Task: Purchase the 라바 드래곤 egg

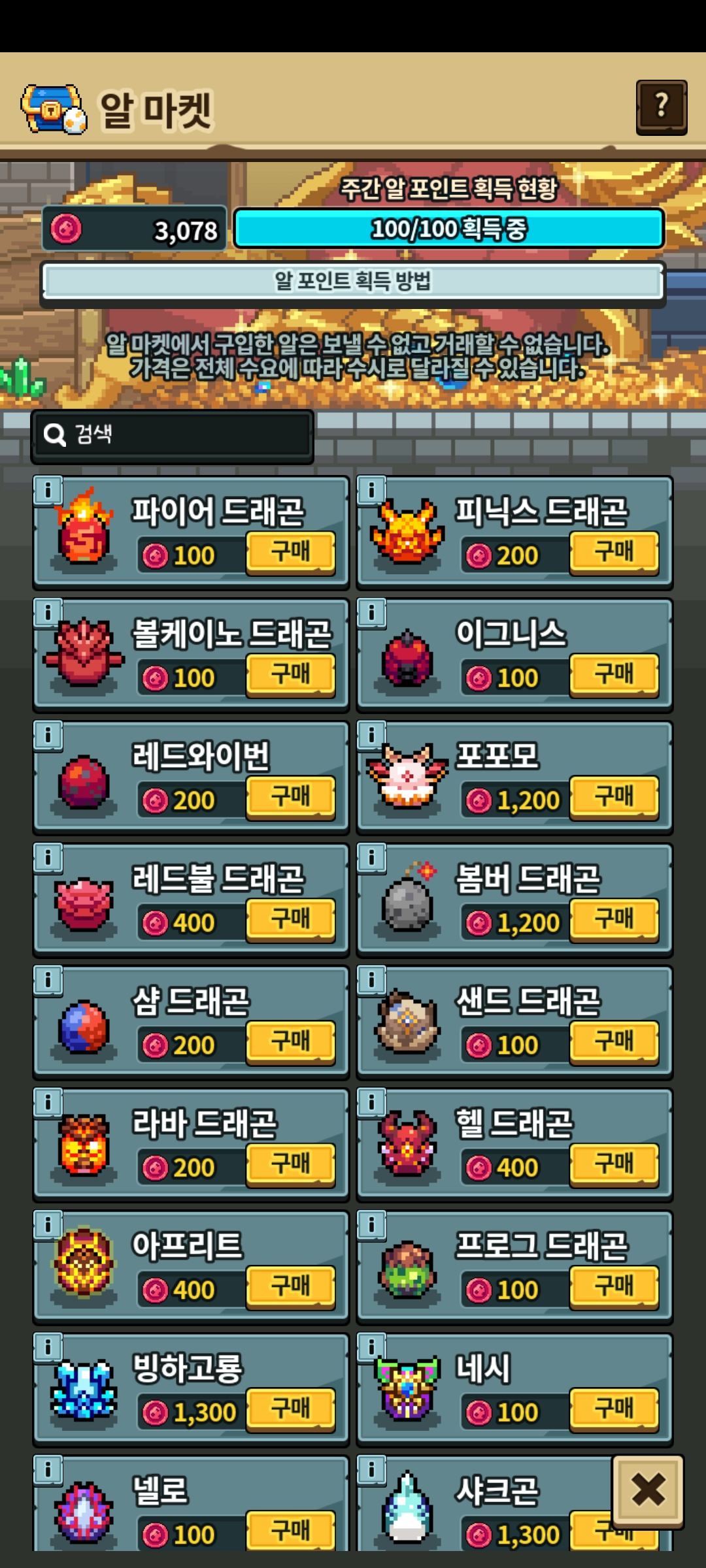Action: (290, 1164)
